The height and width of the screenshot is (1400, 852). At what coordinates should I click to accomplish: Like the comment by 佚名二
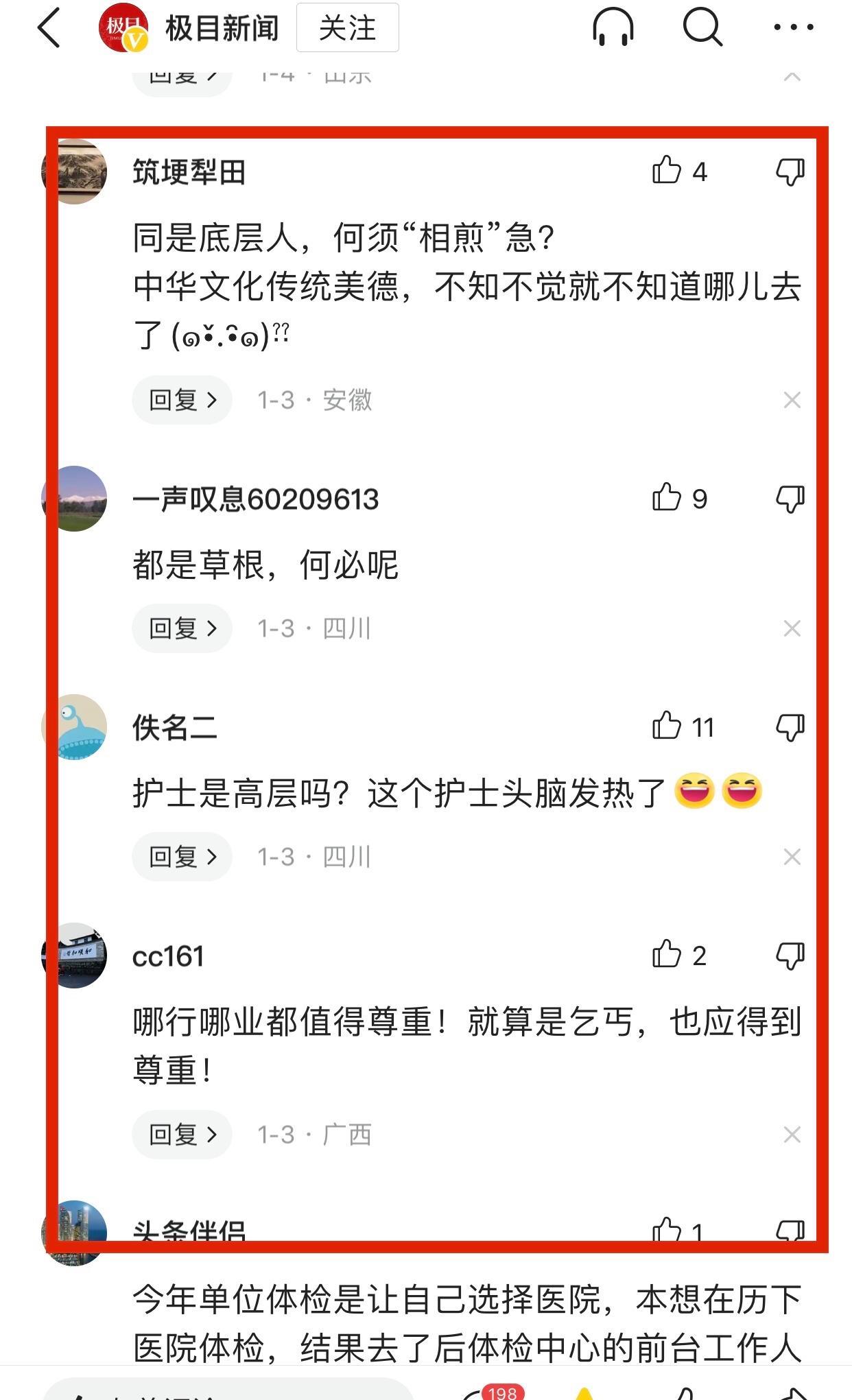(667, 726)
